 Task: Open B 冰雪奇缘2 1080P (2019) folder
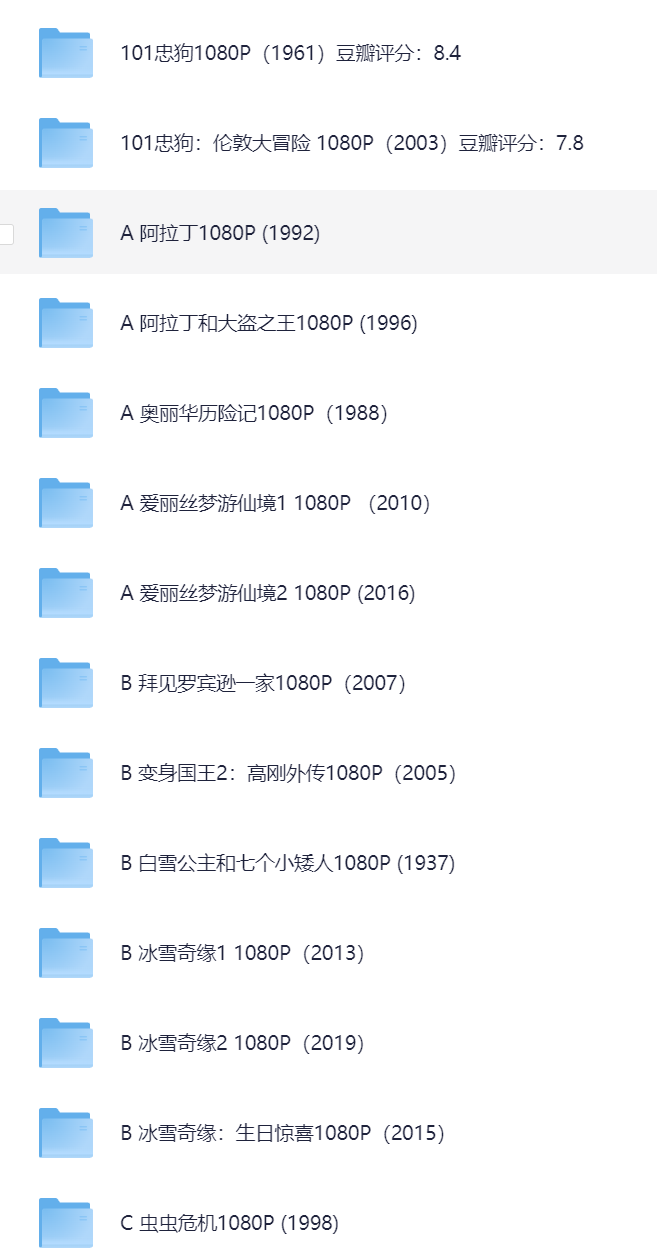click(242, 1044)
